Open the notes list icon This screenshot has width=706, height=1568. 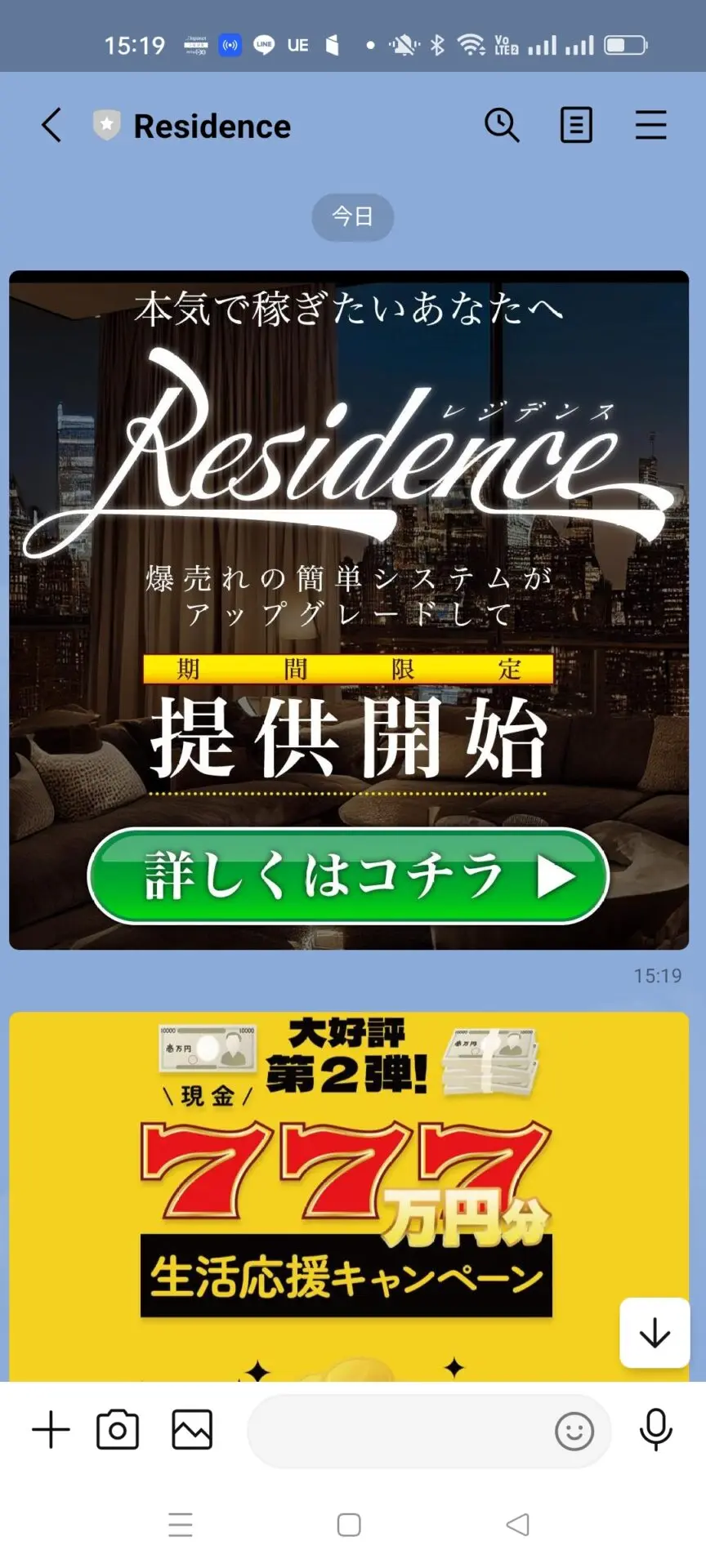576,126
